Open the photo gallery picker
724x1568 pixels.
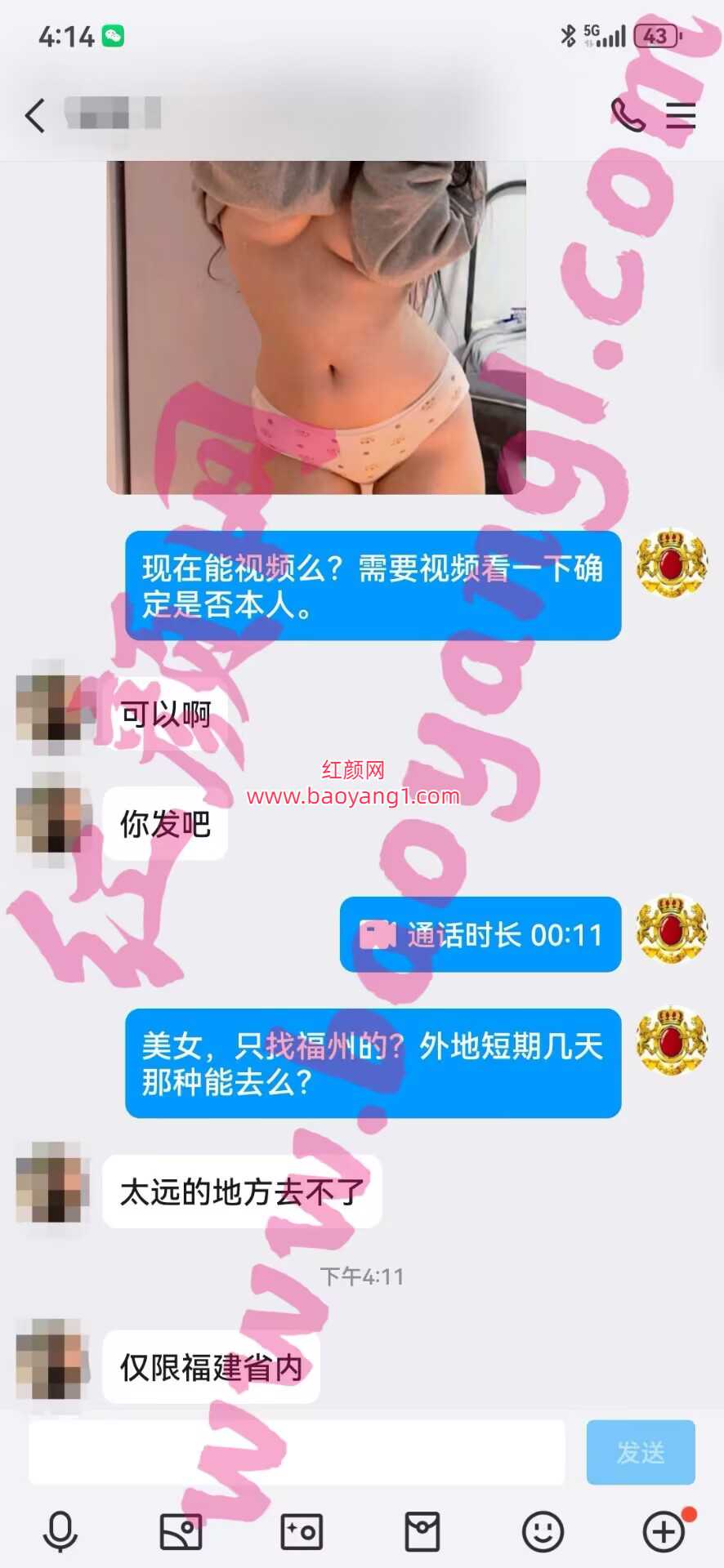tap(181, 1531)
